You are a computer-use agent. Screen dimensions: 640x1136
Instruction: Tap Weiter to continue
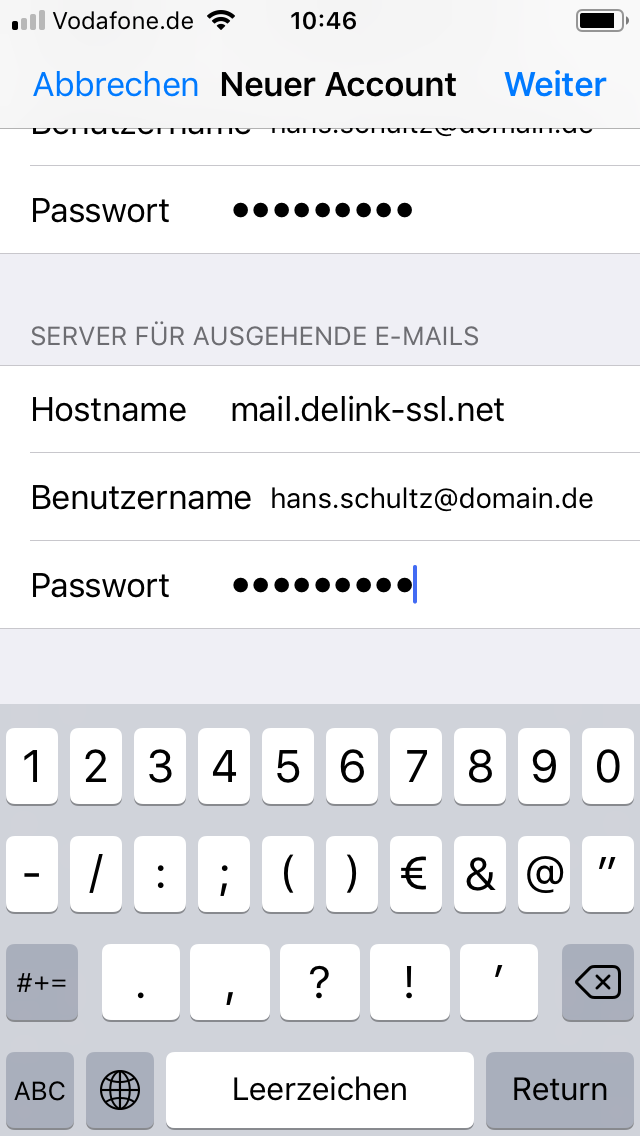click(555, 85)
